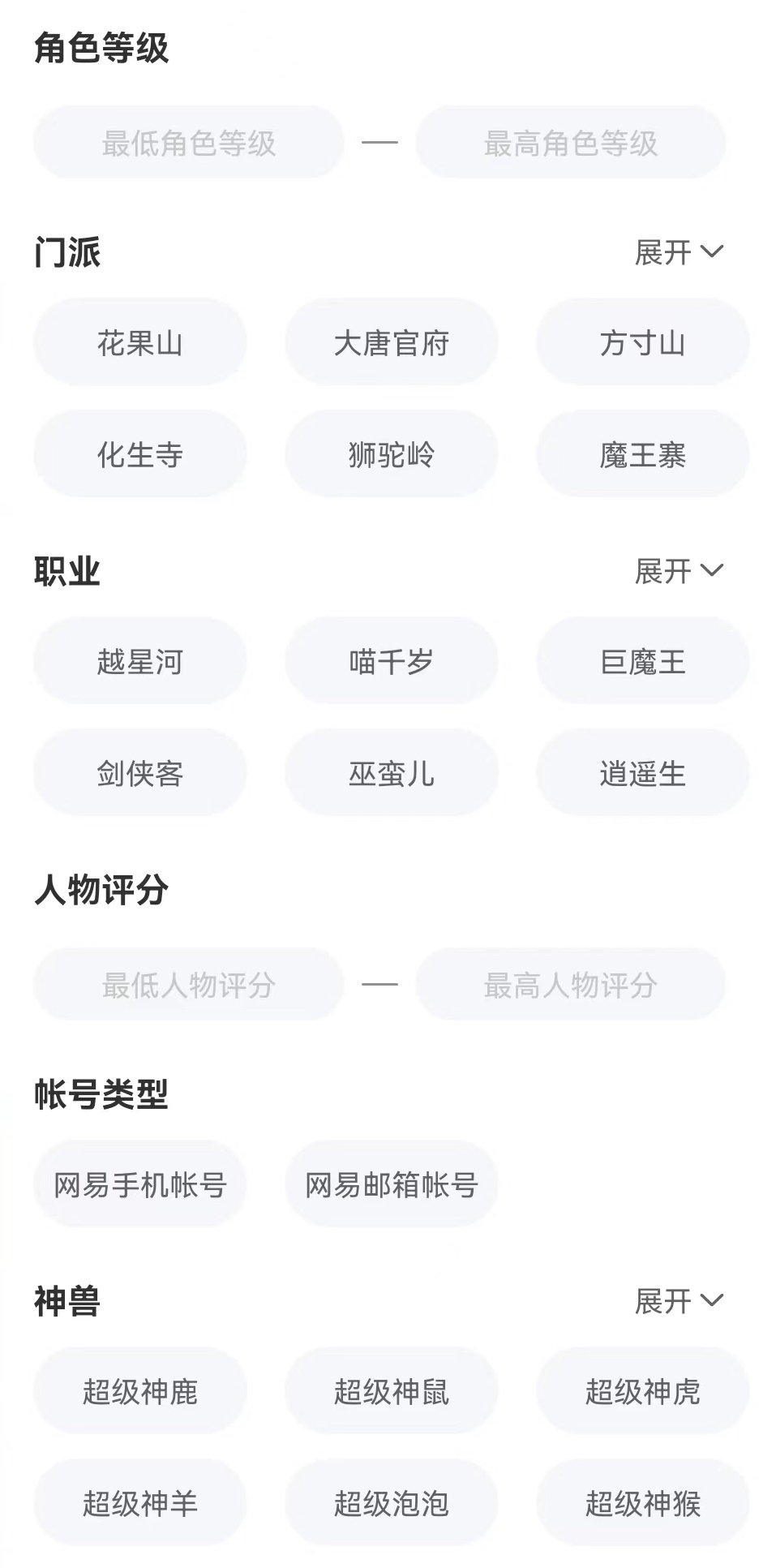Screen dimensions: 763x1568
Task: Expand the 职业 options
Action: click(678, 571)
